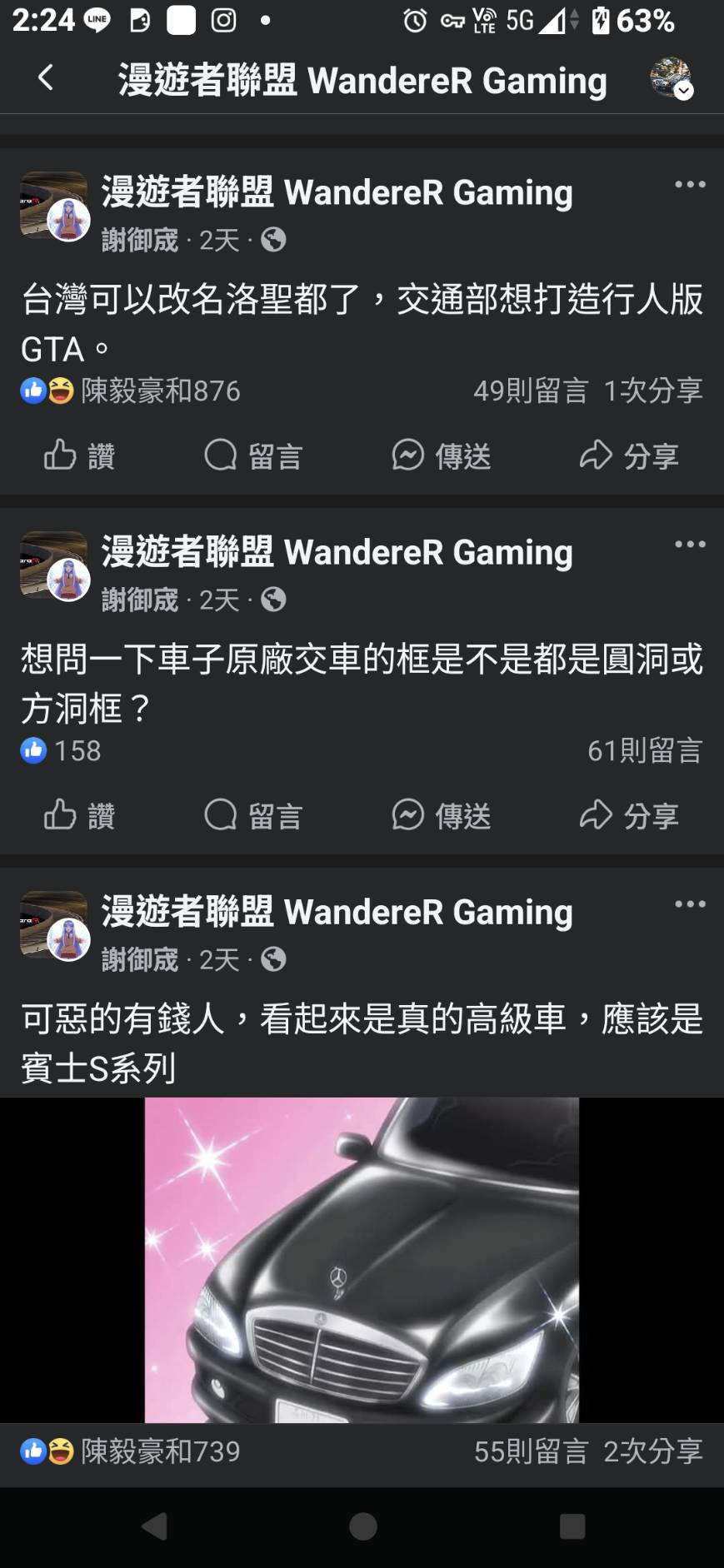Comment on the 行人版 GTA post

click(x=253, y=455)
